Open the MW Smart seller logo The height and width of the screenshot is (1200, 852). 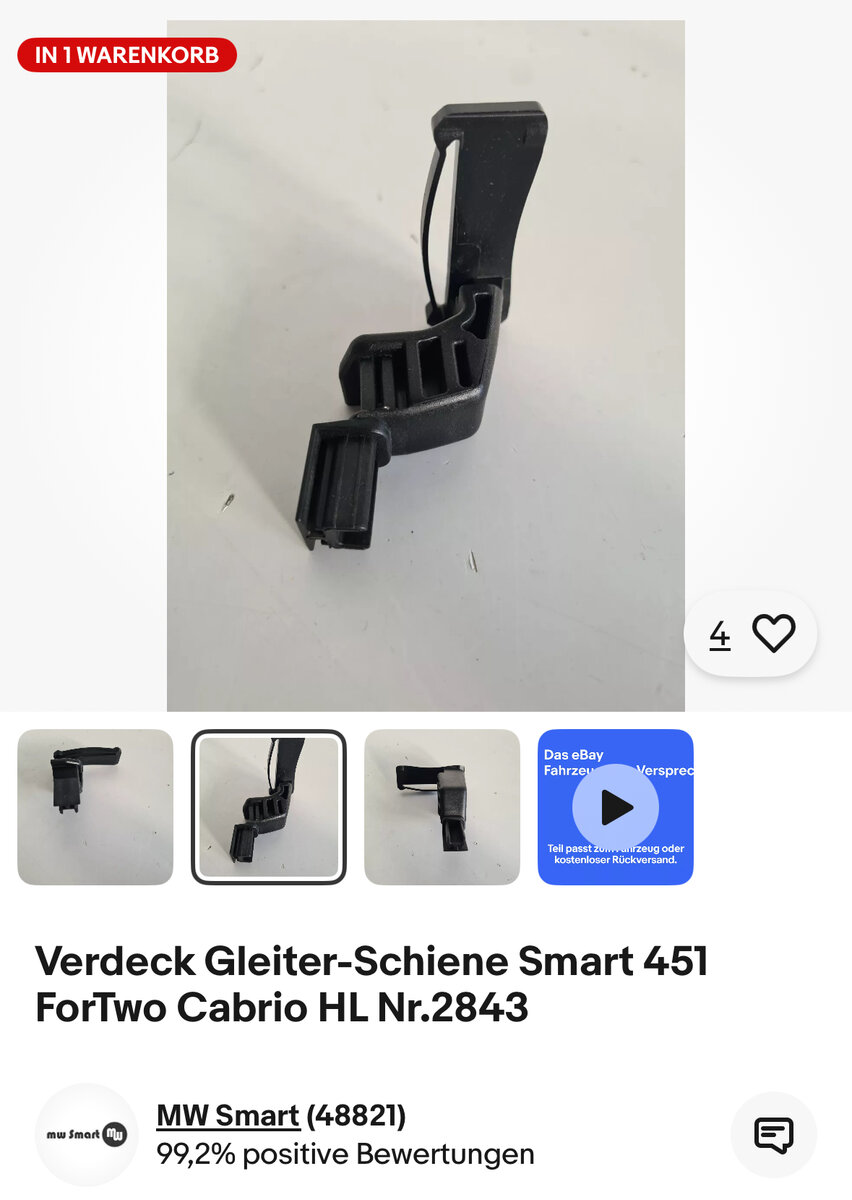pos(86,1135)
